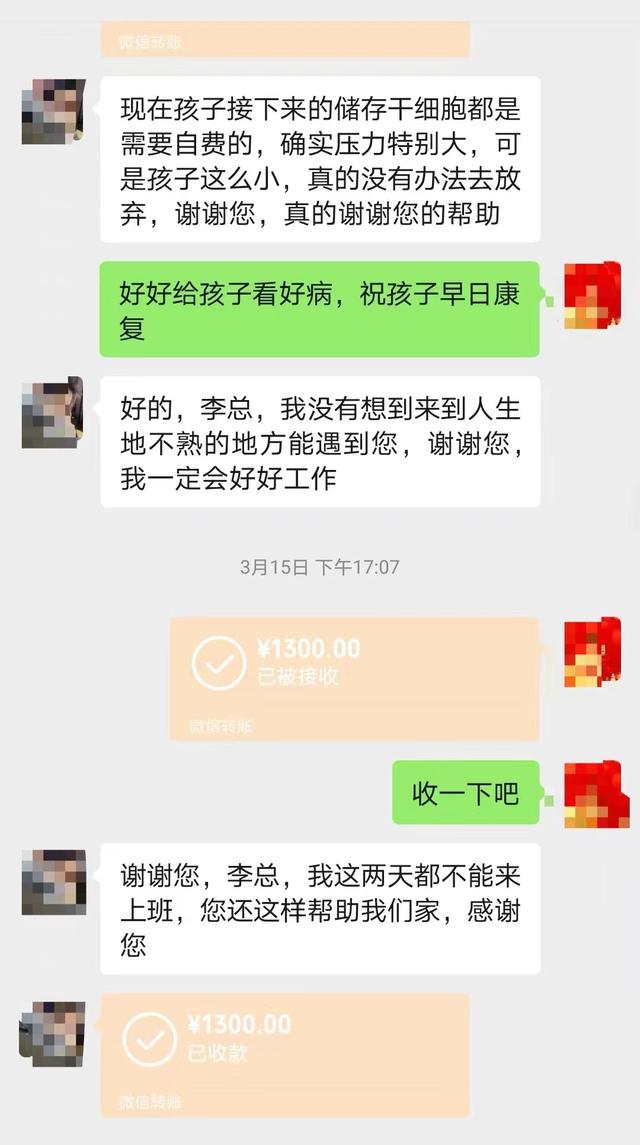
Task: View profile from avatar beside 好的,李总 message
Action: click(x=54, y=412)
